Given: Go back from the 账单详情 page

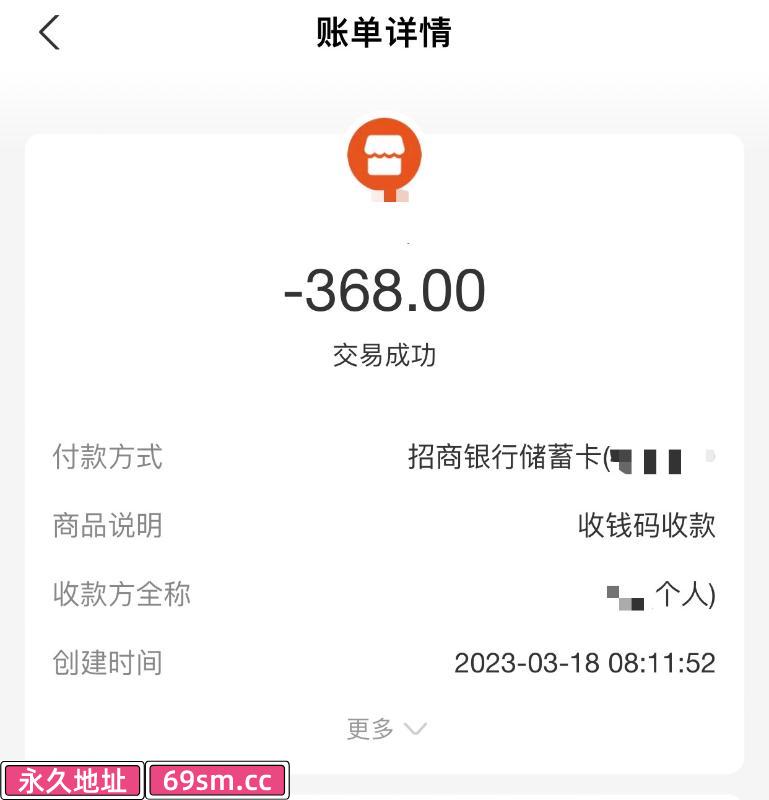Looking at the screenshot, I should [x=49, y=33].
